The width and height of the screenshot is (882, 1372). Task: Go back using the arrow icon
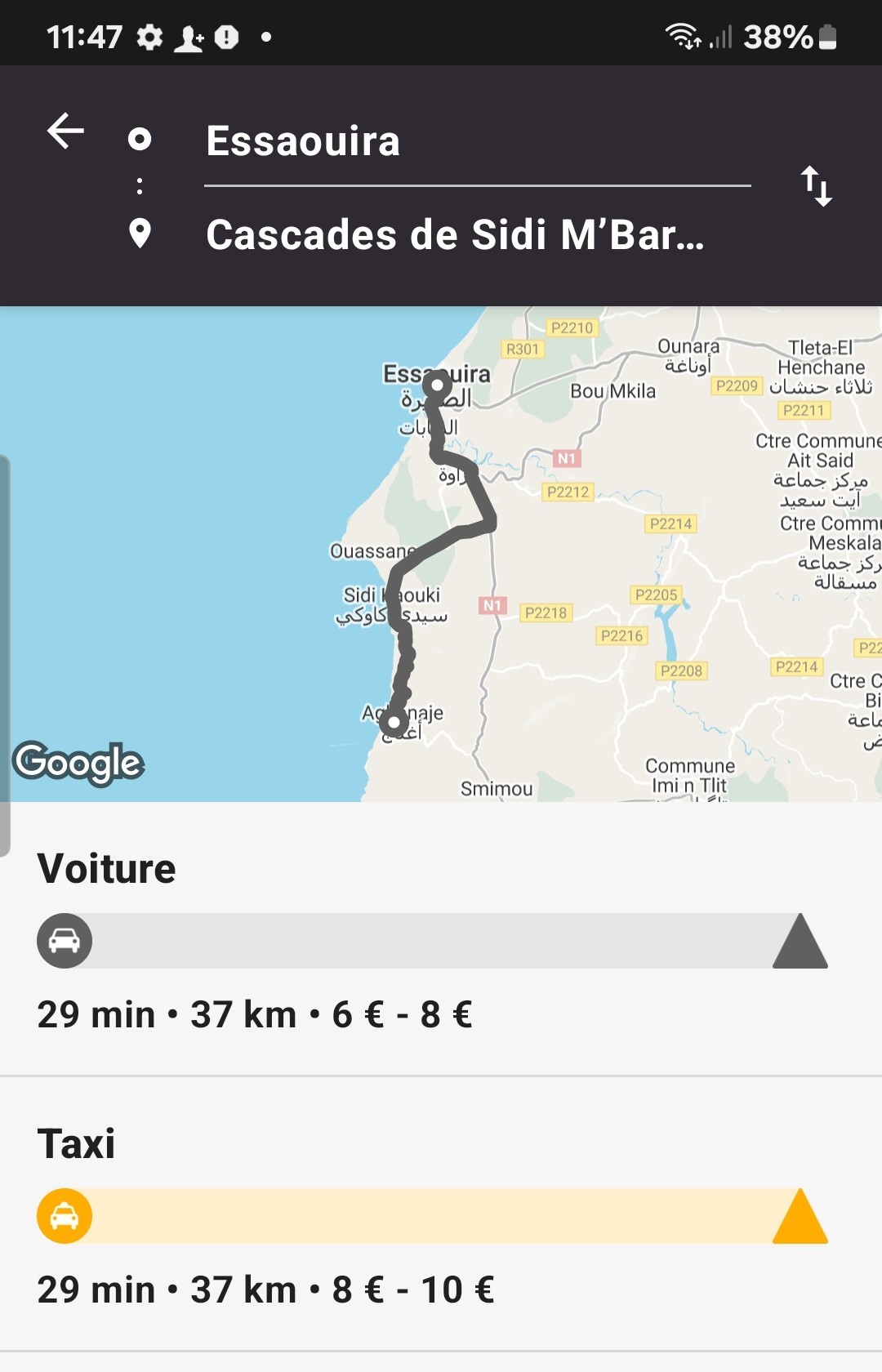point(66,131)
